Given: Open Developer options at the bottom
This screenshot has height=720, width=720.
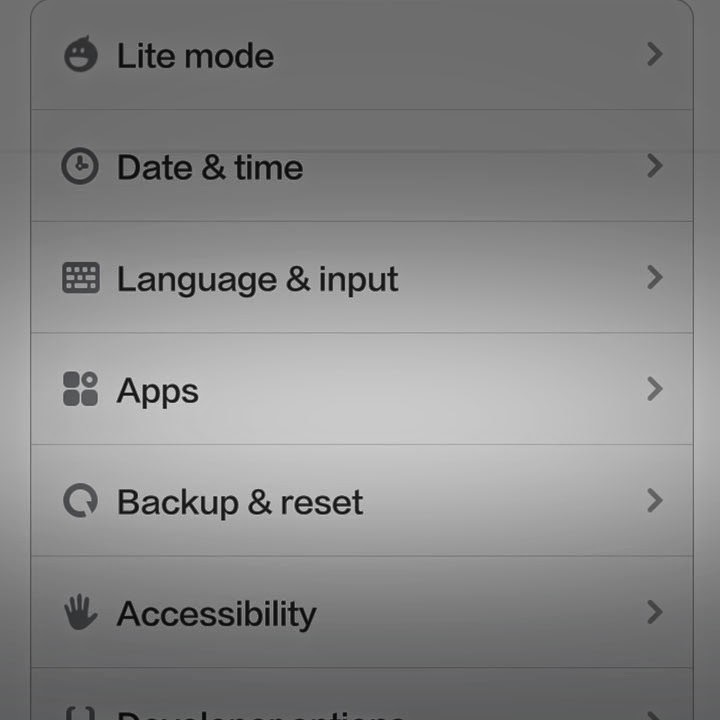Looking at the screenshot, I should [360, 707].
